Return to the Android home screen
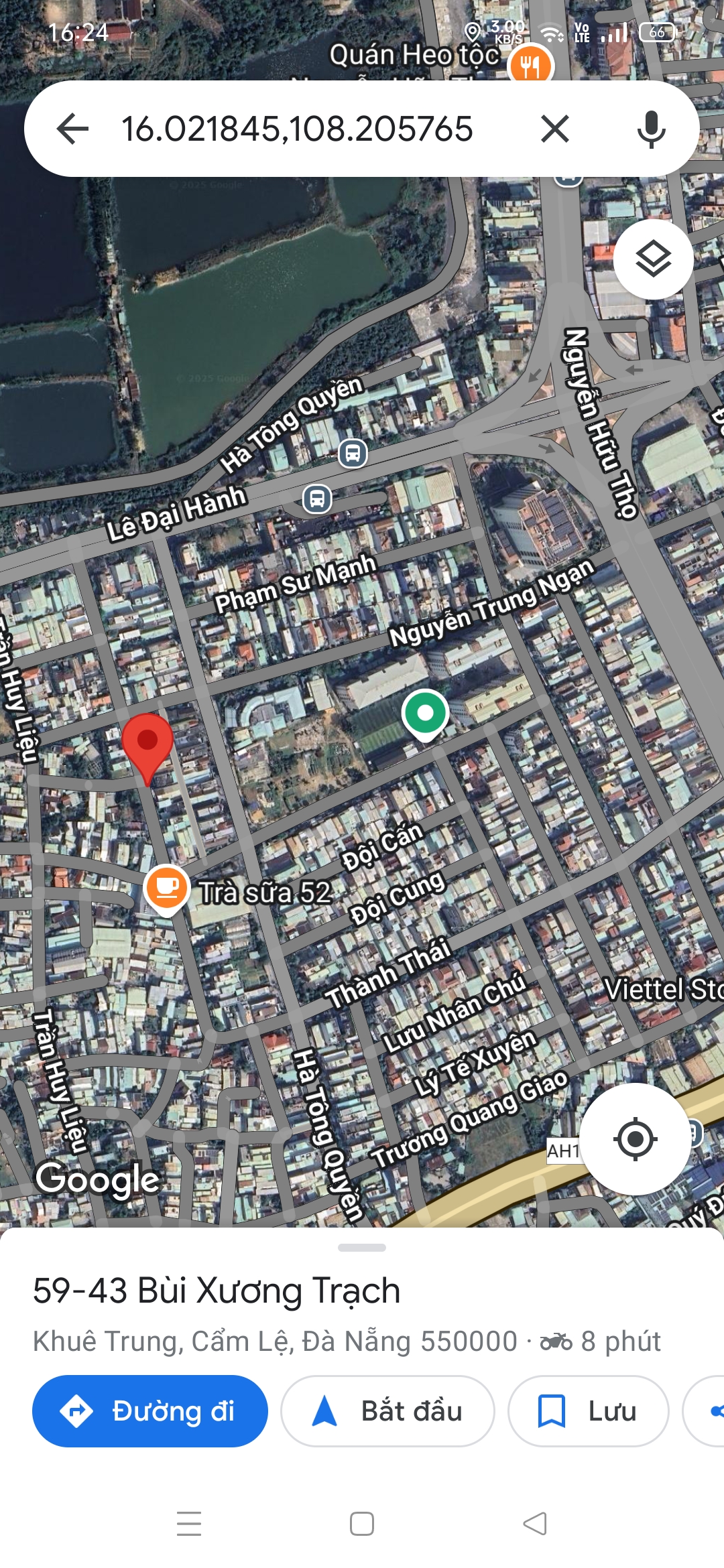This screenshot has height=1568, width=724. pos(362,1524)
